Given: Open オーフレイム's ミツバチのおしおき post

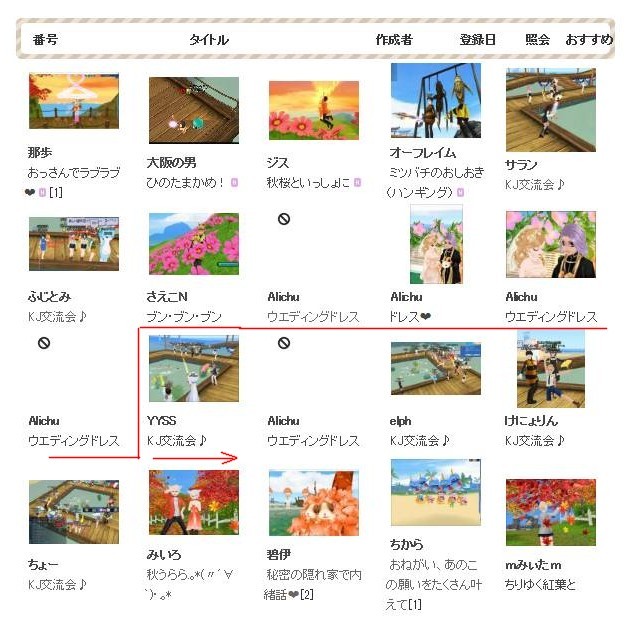Looking at the screenshot, I should (435, 100).
